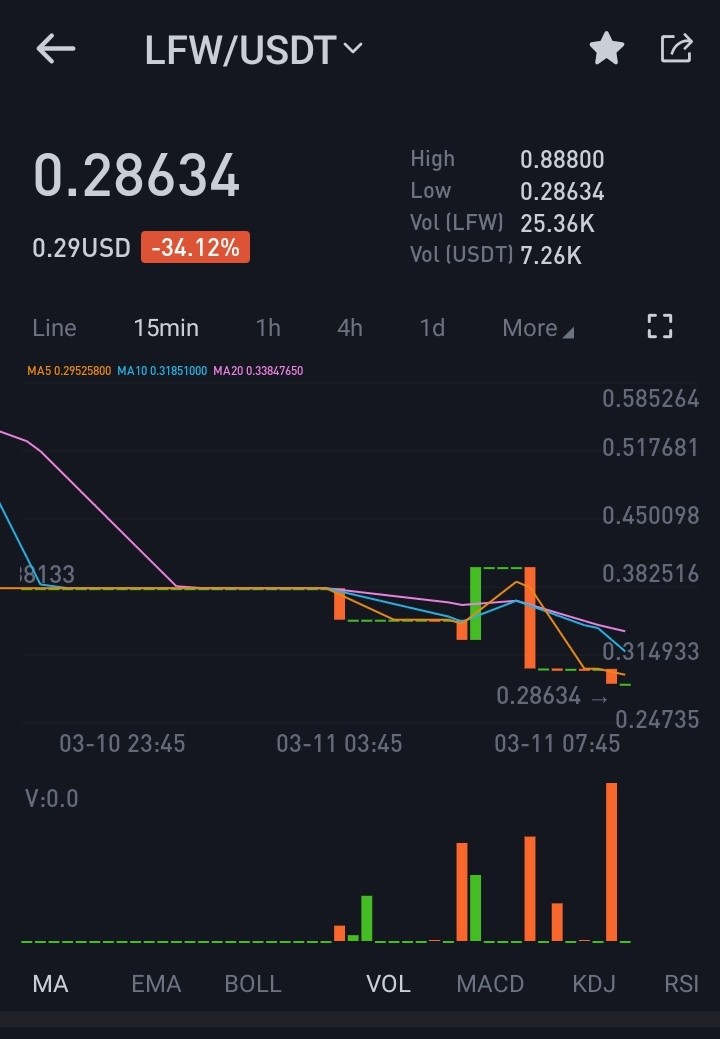The image size is (720, 1039).
Task: Toggle the favorite star icon
Action: 607,49
